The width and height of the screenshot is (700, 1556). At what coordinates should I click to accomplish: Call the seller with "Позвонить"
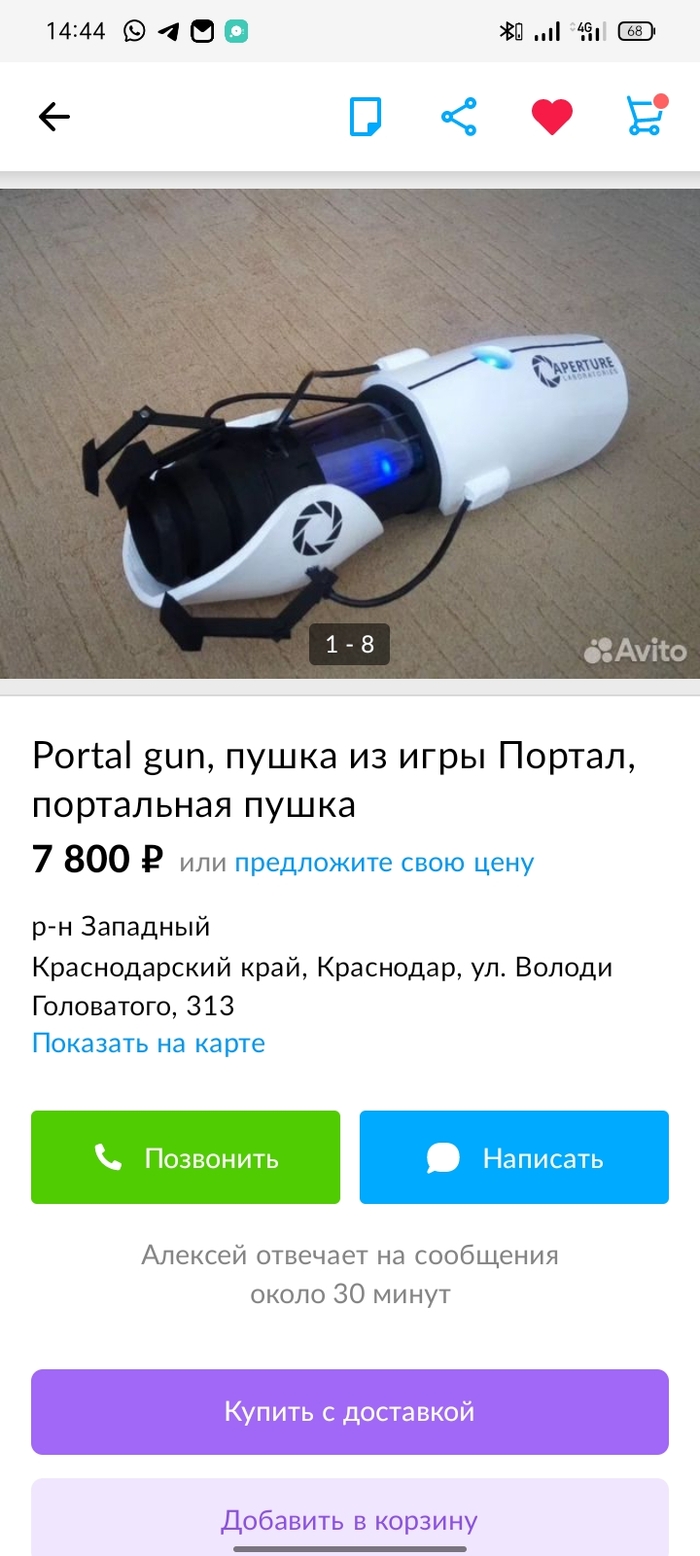pos(186,1158)
